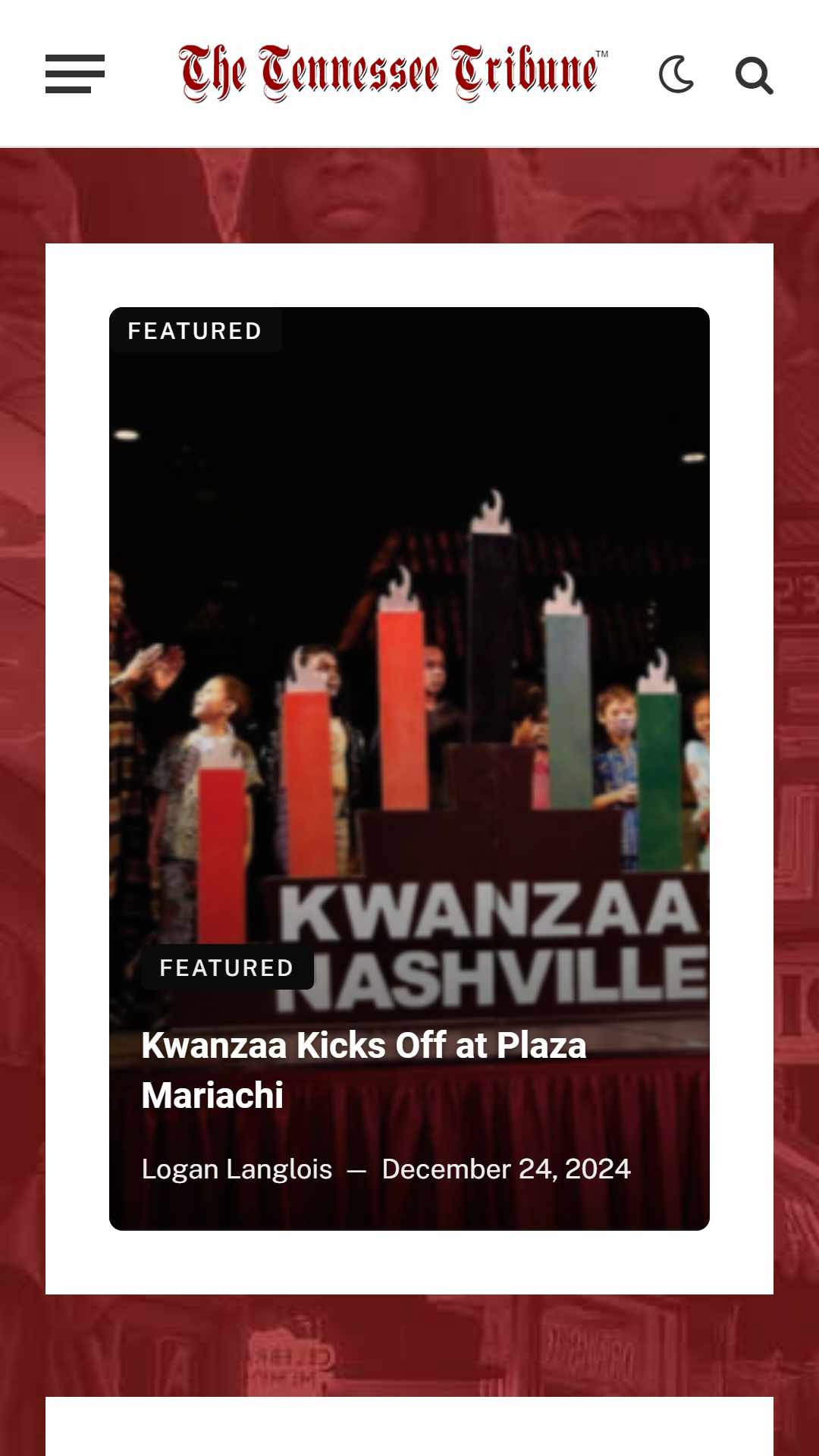819x1456 pixels.
Task: Toggle dark mode with the moon icon
Action: pyautogui.click(x=676, y=74)
